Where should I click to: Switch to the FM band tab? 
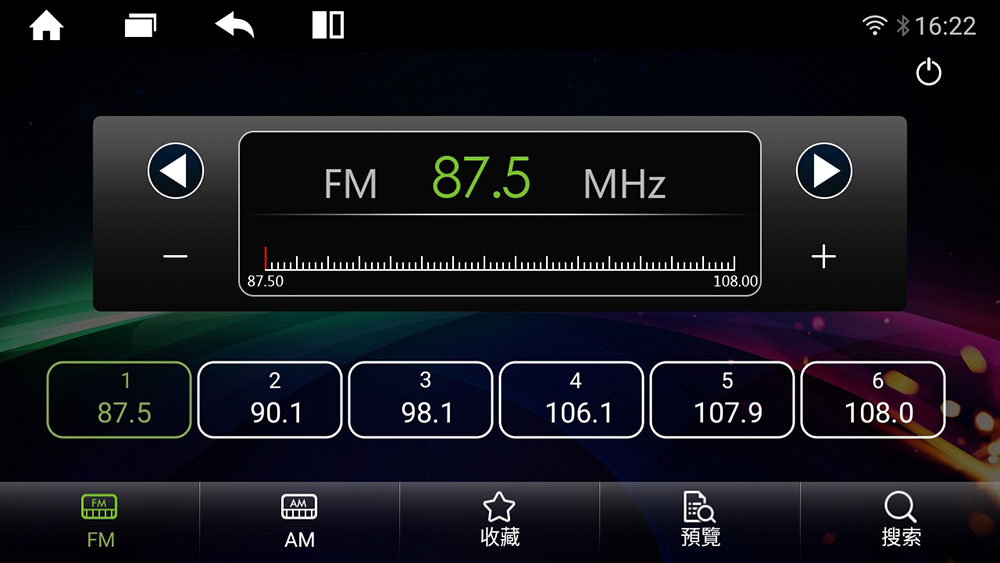coord(100,522)
